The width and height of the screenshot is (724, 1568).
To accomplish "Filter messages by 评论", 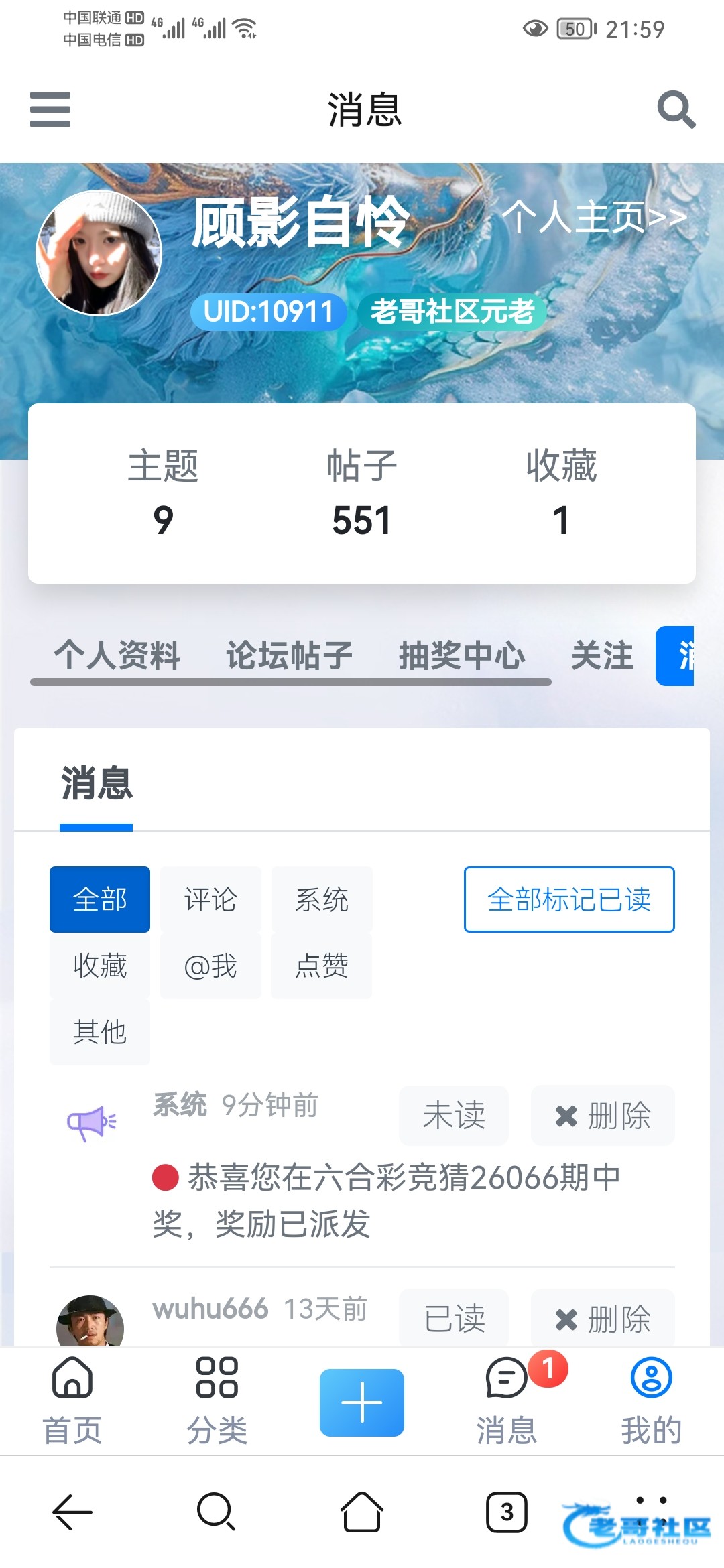I will 210,899.
